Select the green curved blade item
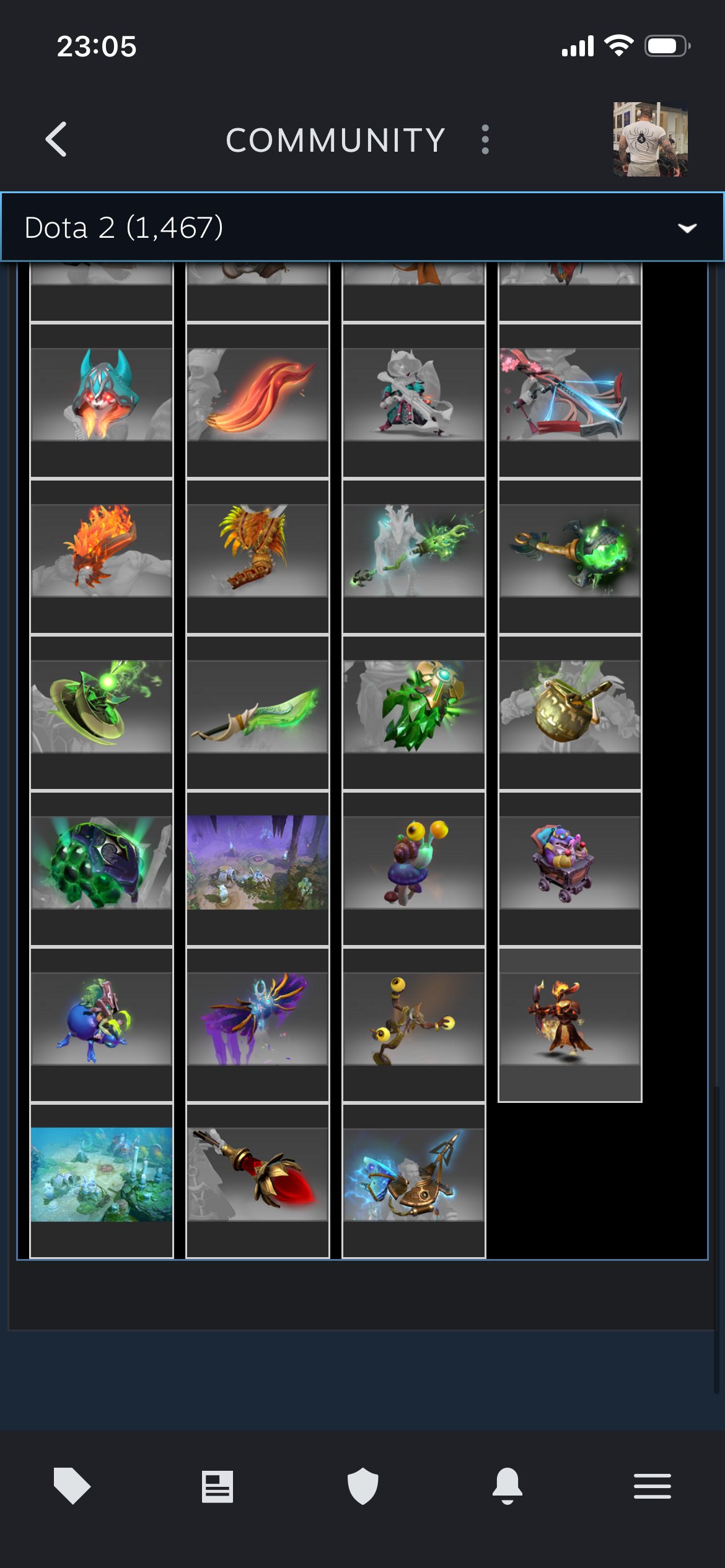 pos(258,707)
